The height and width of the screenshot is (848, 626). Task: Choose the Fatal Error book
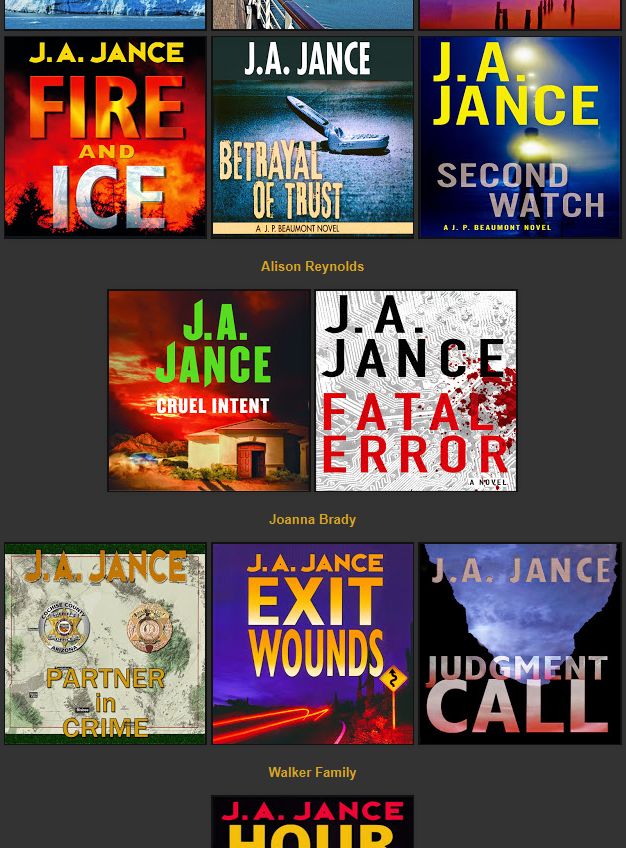coord(416,391)
